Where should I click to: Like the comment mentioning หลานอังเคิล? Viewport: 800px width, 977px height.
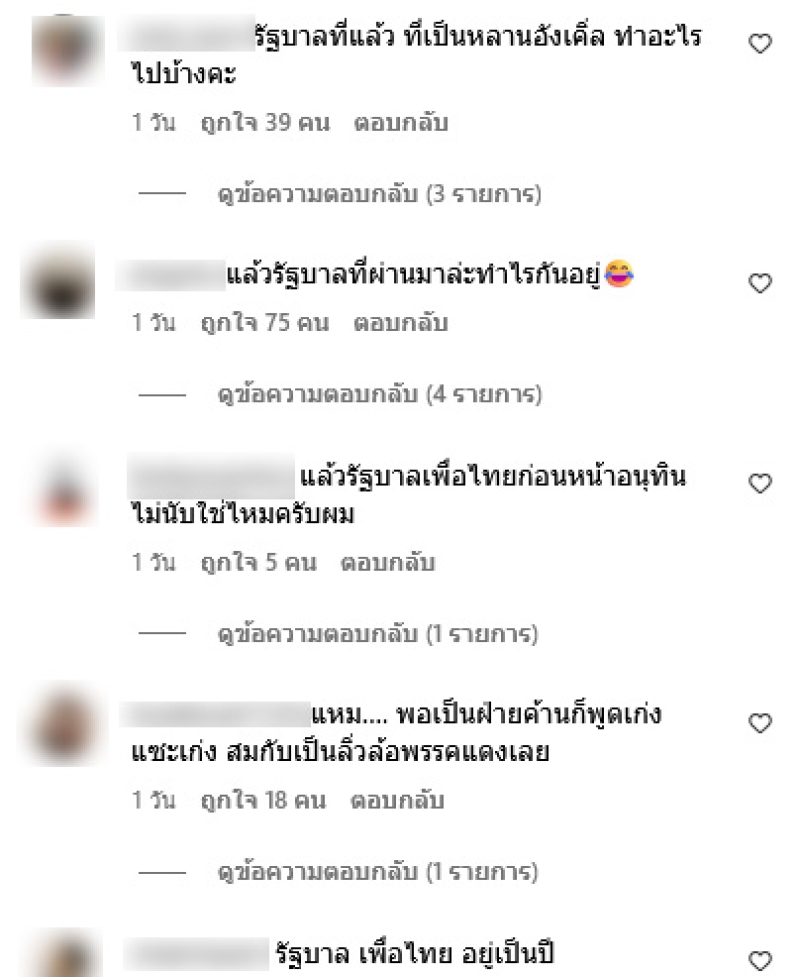(x=760, y=44)
